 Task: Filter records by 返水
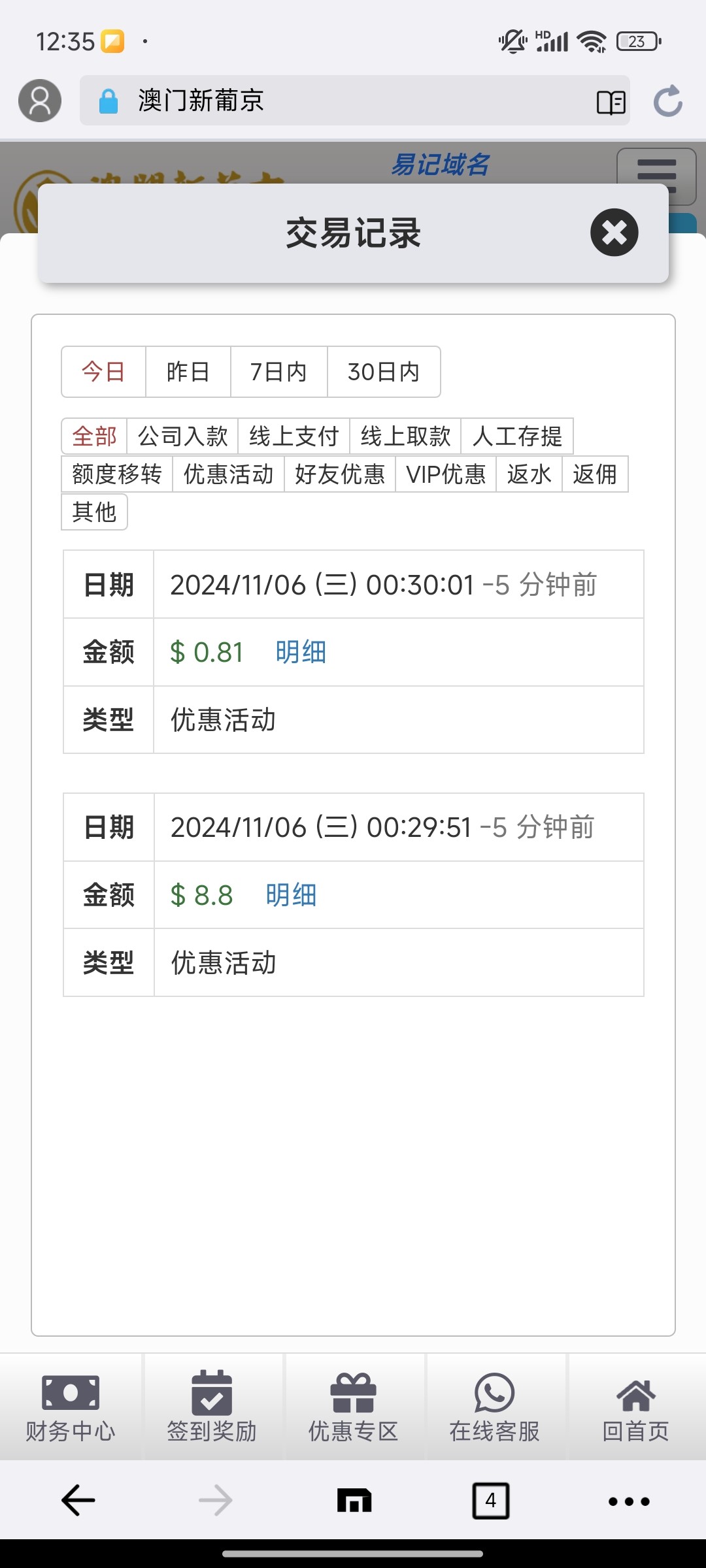[529, 474]
